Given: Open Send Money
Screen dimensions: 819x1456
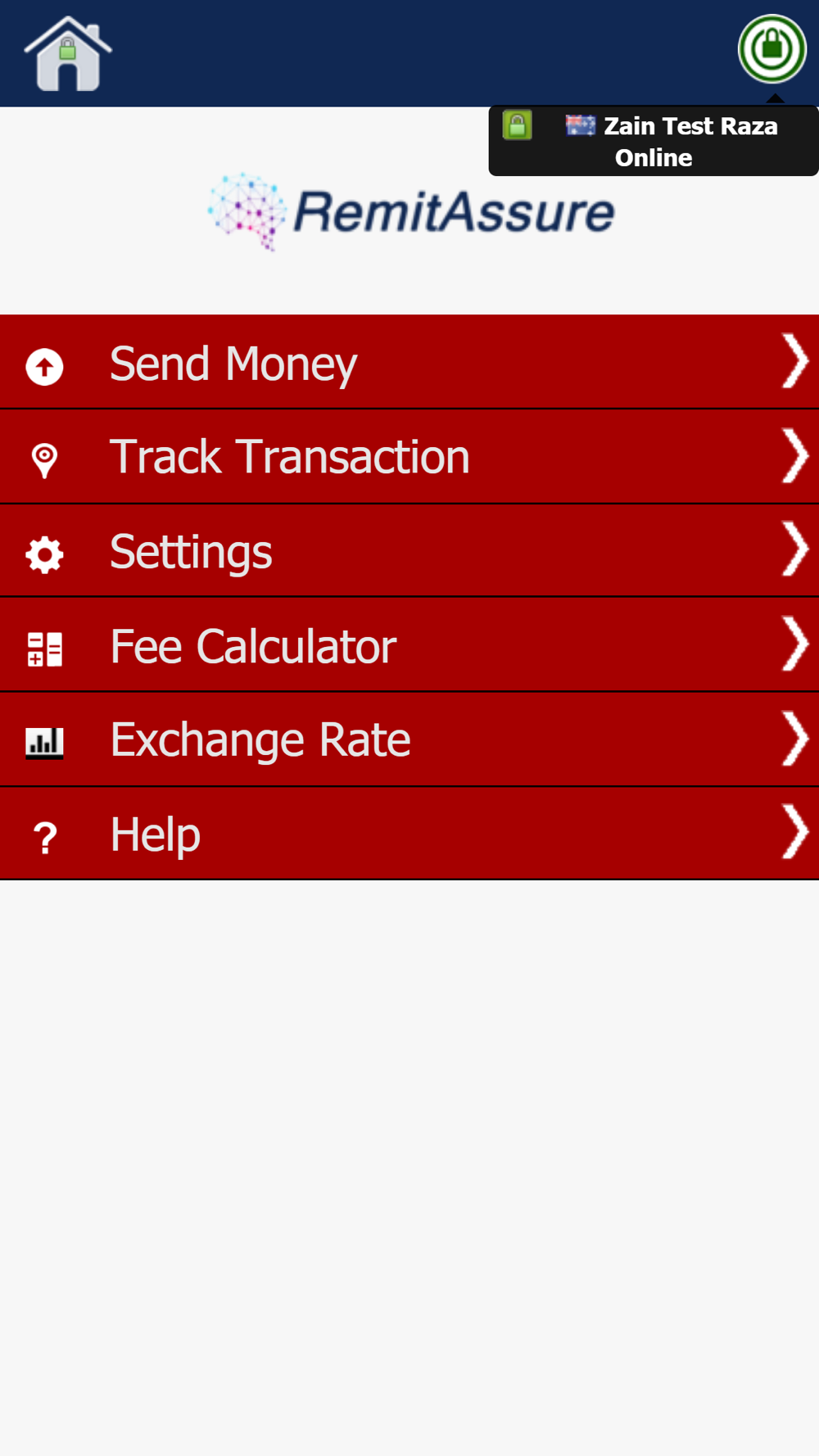Looking at the screenshot, I should point(409,363).
